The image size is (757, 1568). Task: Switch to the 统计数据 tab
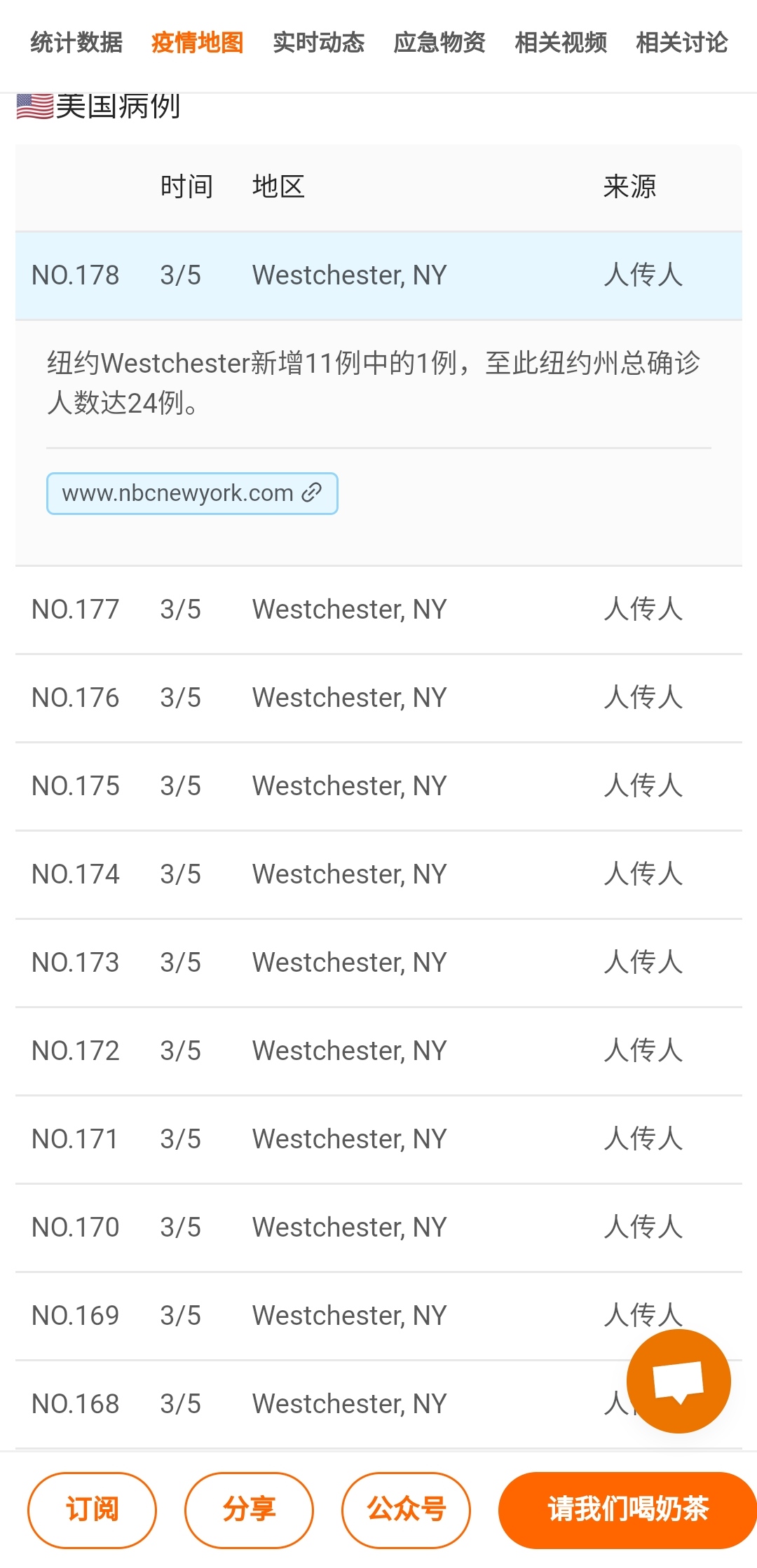pos(76,43)
